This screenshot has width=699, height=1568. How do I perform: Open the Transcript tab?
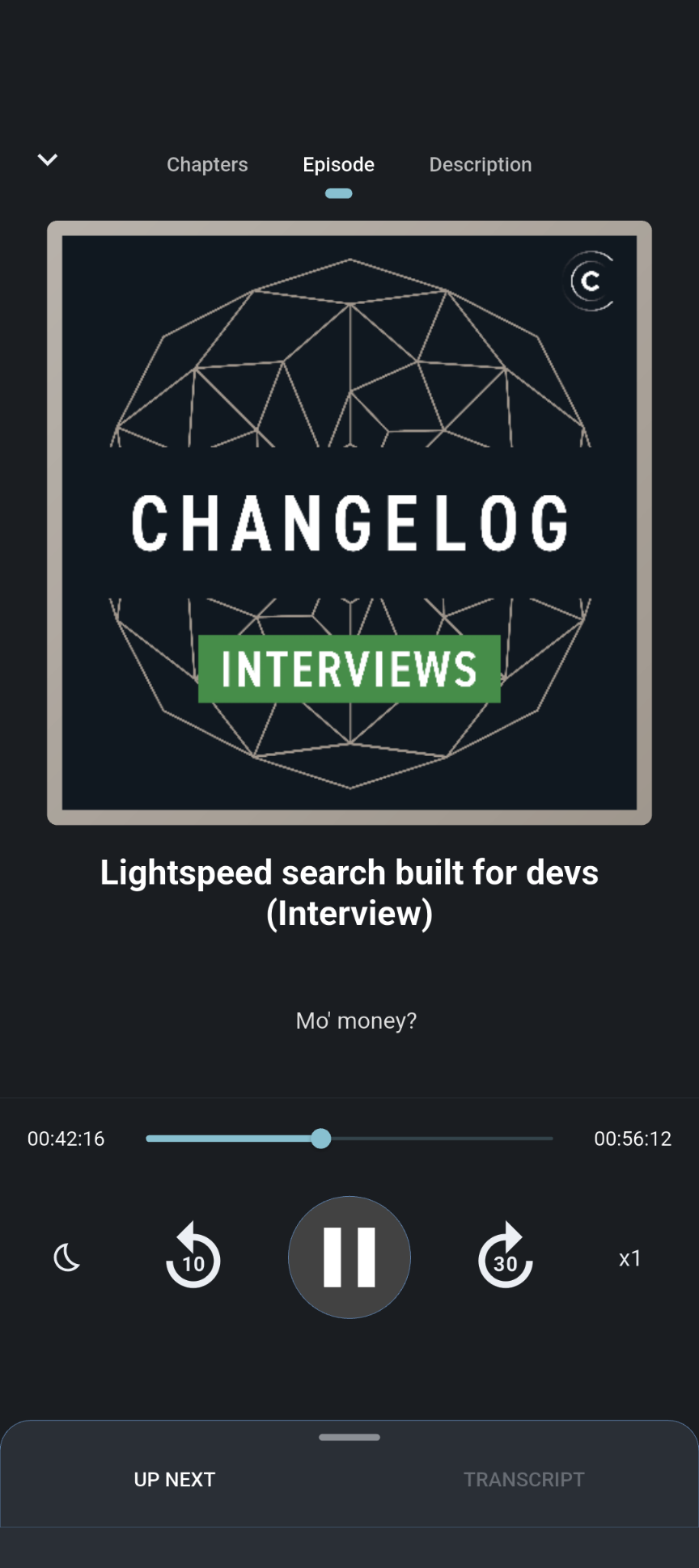click(523, 1479)
